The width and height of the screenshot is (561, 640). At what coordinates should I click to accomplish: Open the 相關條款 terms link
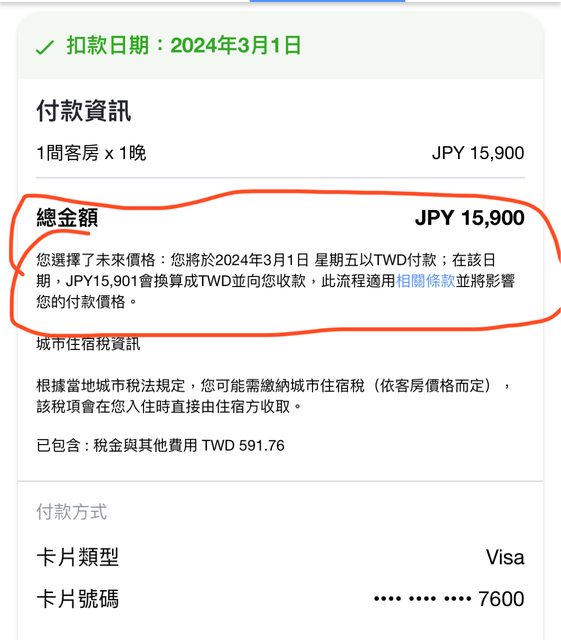point(425,281)
